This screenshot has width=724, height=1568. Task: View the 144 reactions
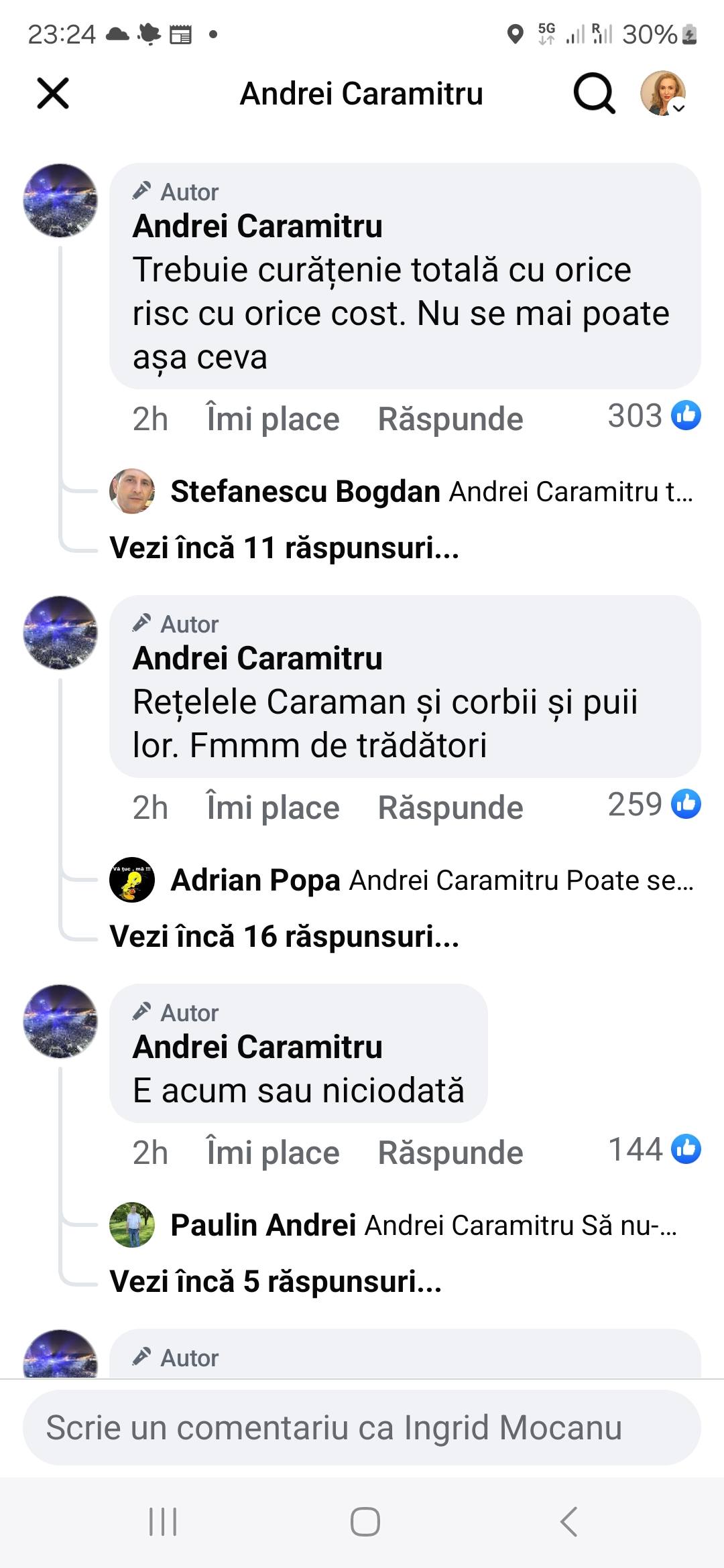tap(654, 1149)
